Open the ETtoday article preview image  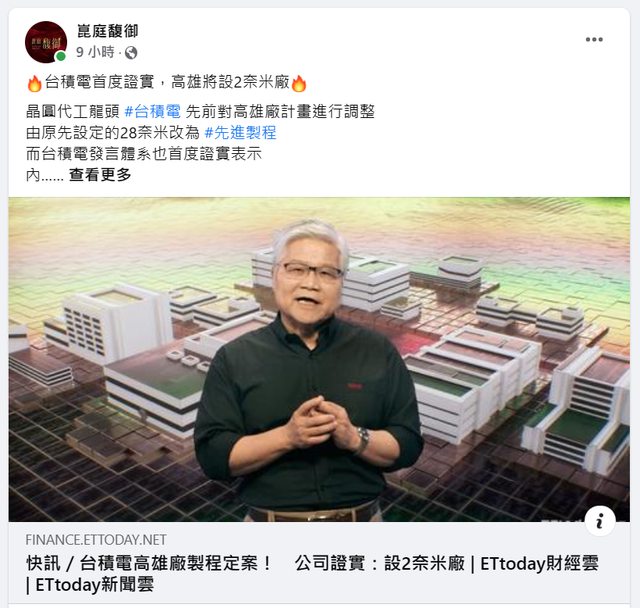(x=320, y=360)
